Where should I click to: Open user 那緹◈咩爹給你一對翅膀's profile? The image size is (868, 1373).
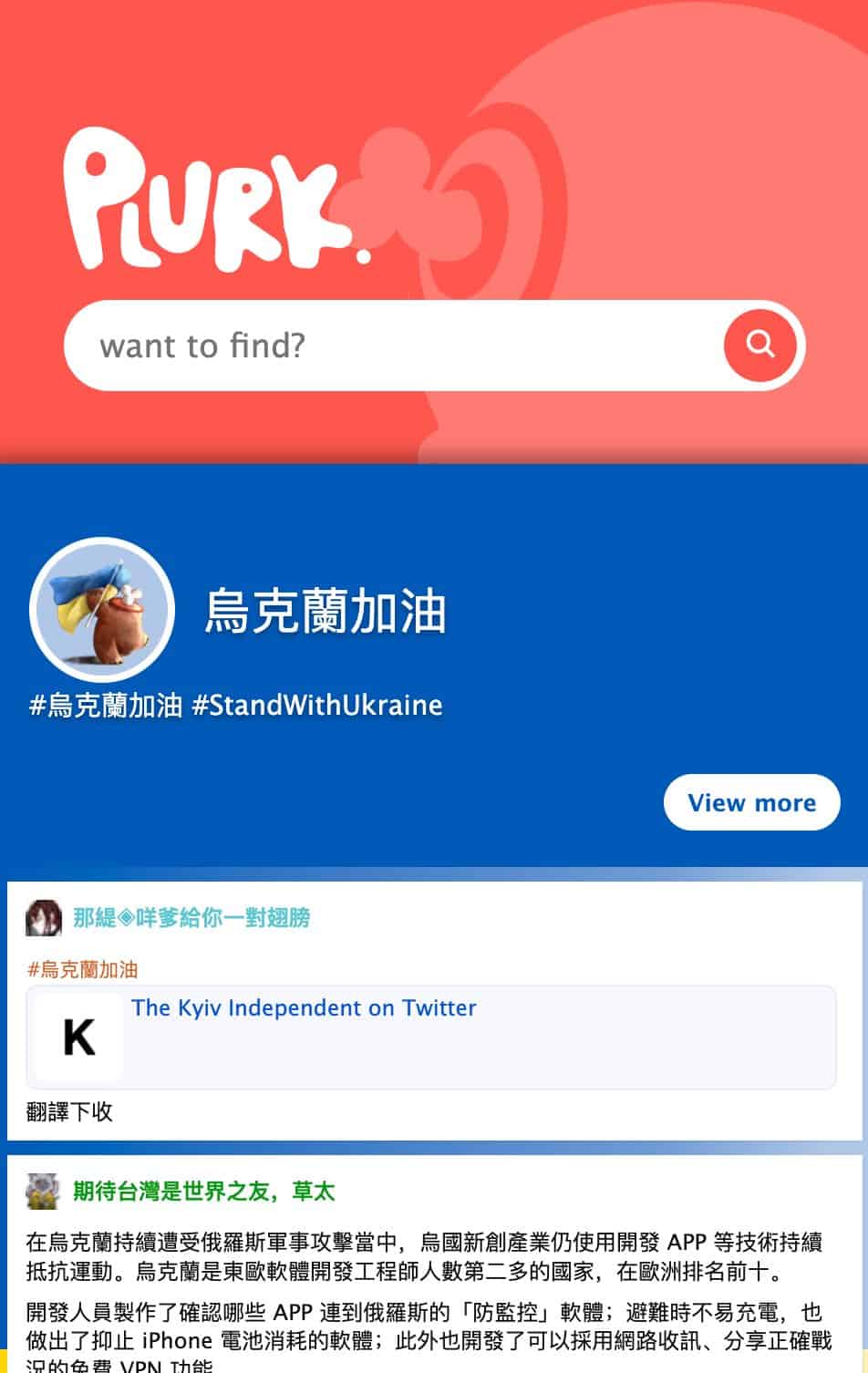pos(191,917)
